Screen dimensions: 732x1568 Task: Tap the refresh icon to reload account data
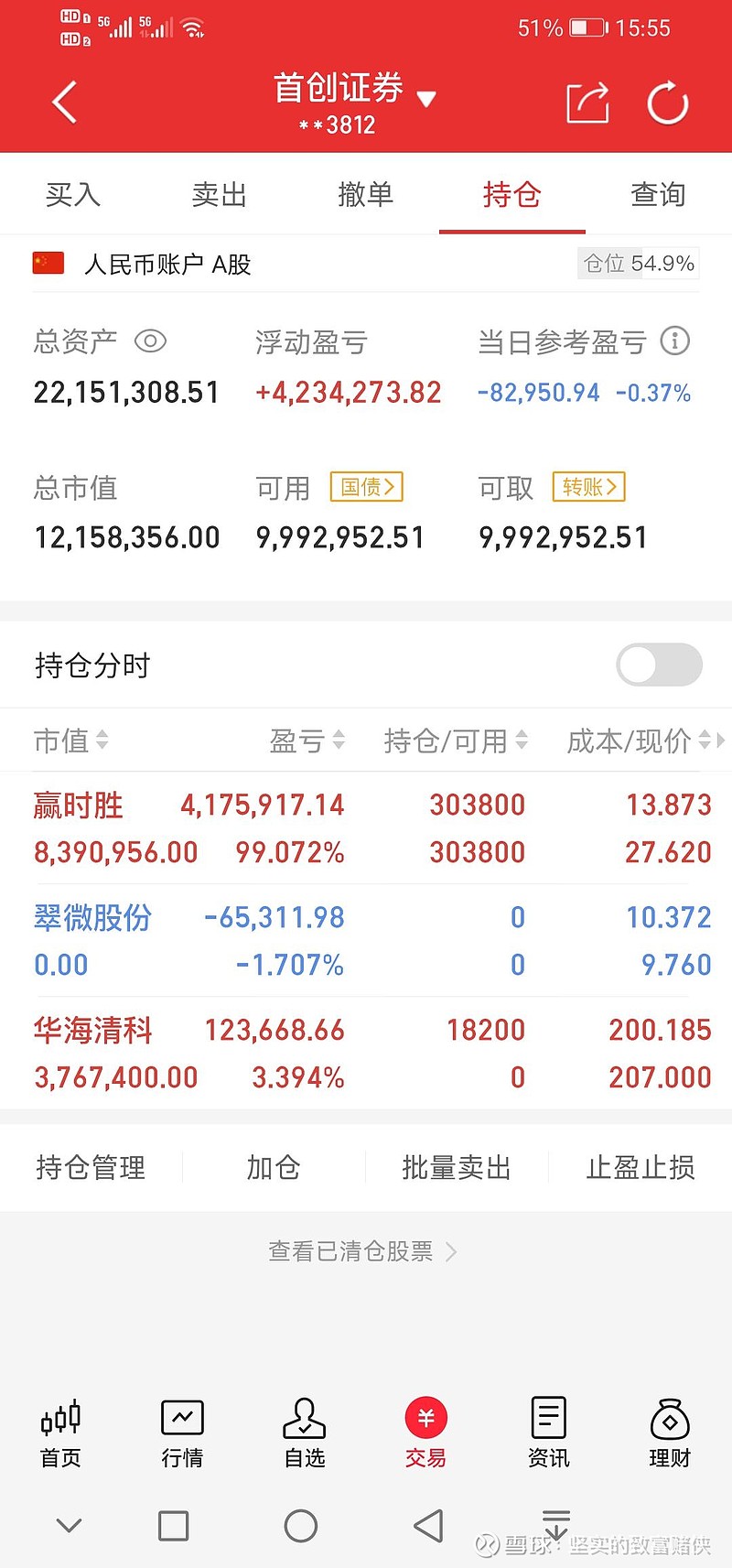coord(667,103)
